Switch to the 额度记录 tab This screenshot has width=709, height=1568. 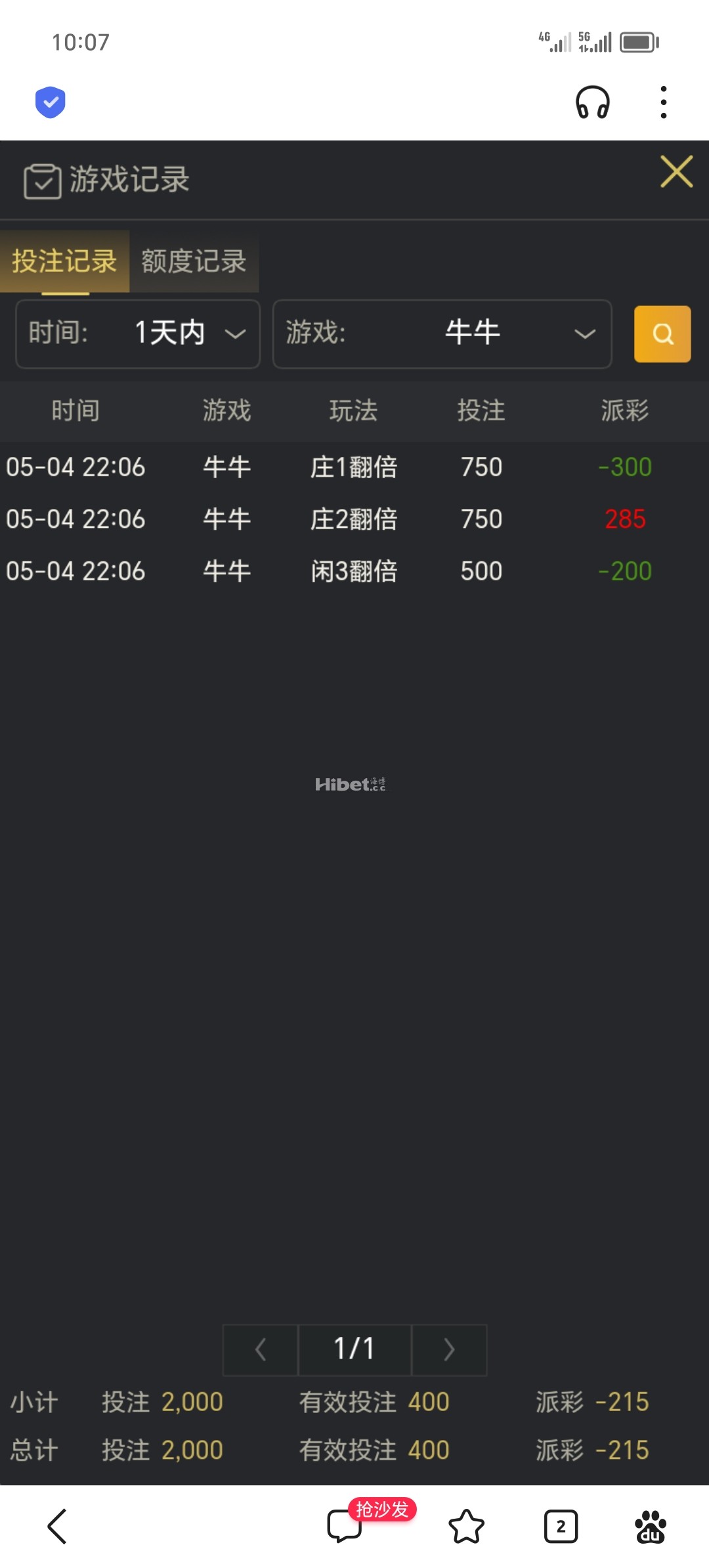tap(194, 261)
